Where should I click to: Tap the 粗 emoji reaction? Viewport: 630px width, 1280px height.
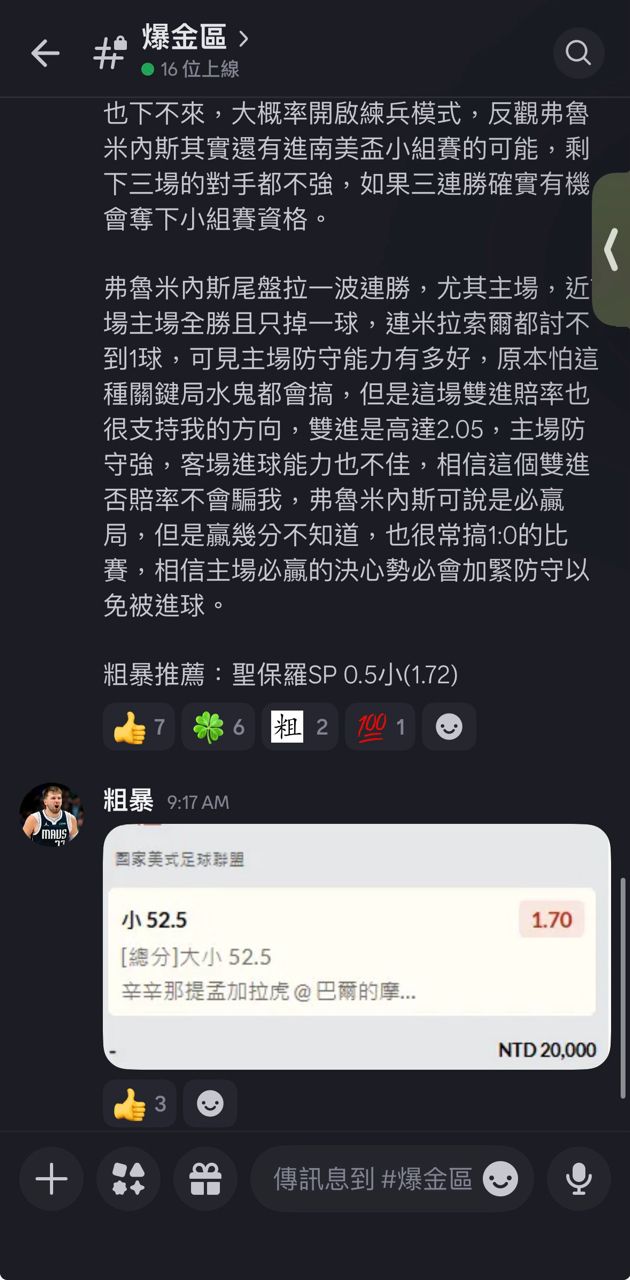click(x=300, y=727)
